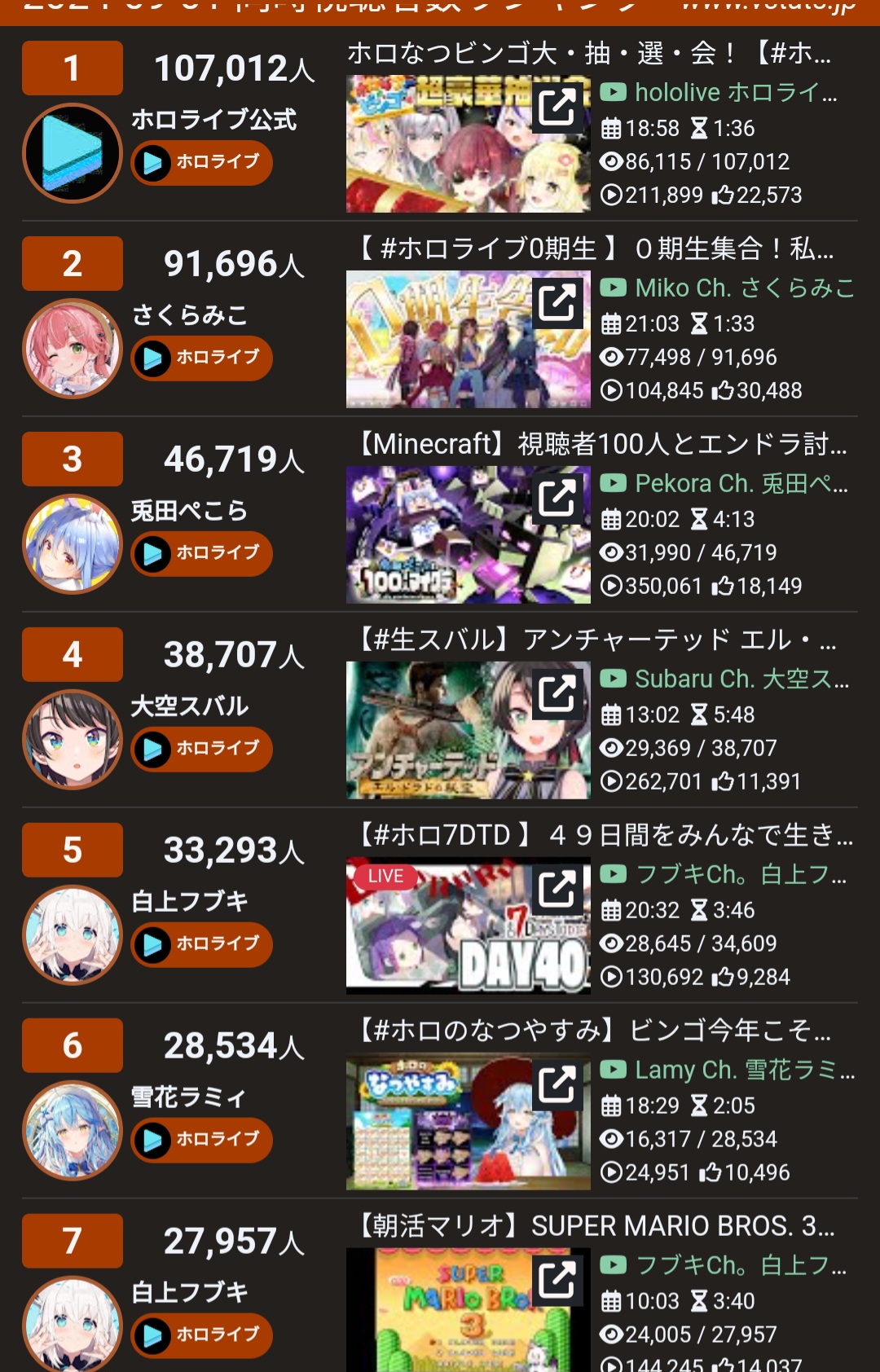The height and width of the screenshot is (1372, 880).
Task: Tap ホロライブ tag under さくらみこ
Action: pos(201,358)
